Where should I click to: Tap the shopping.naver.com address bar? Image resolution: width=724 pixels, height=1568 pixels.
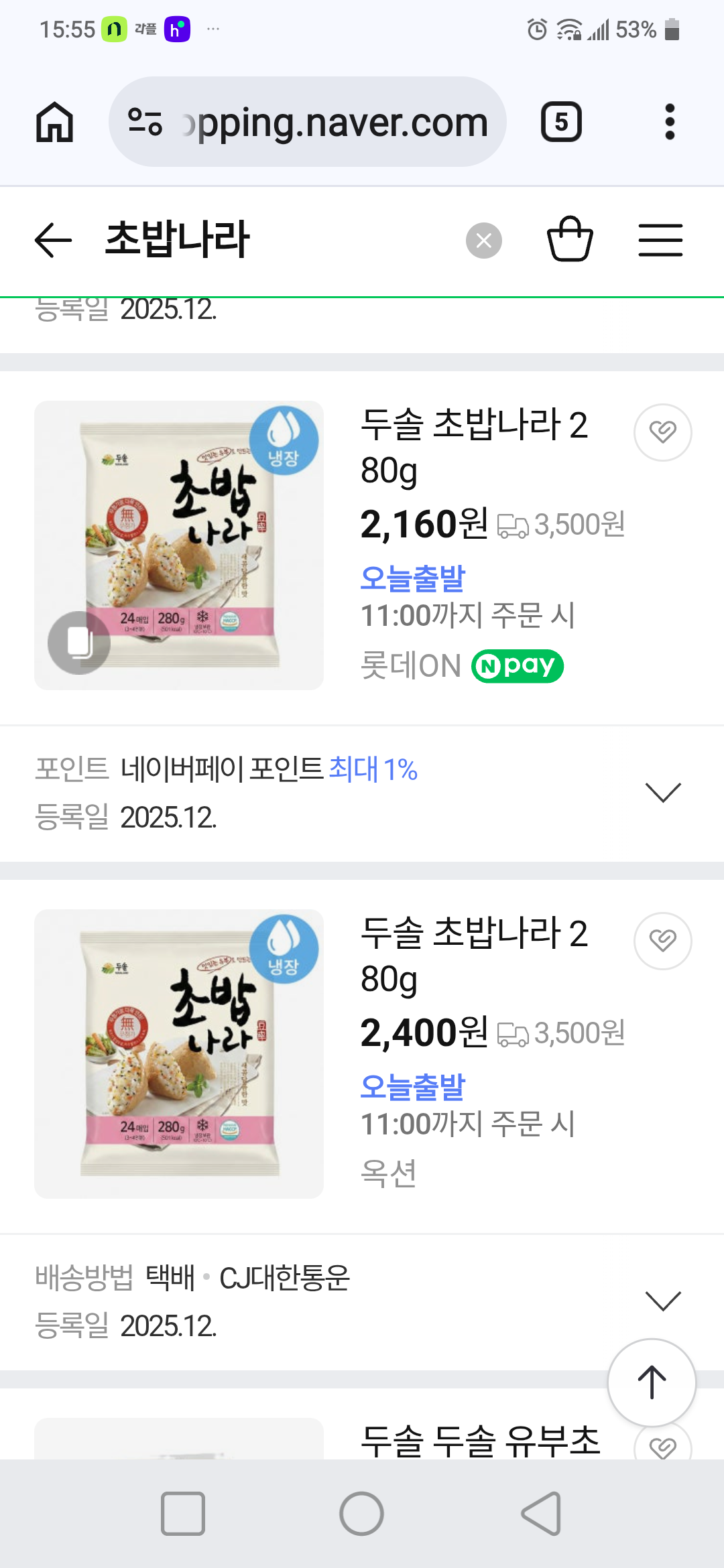307,122
